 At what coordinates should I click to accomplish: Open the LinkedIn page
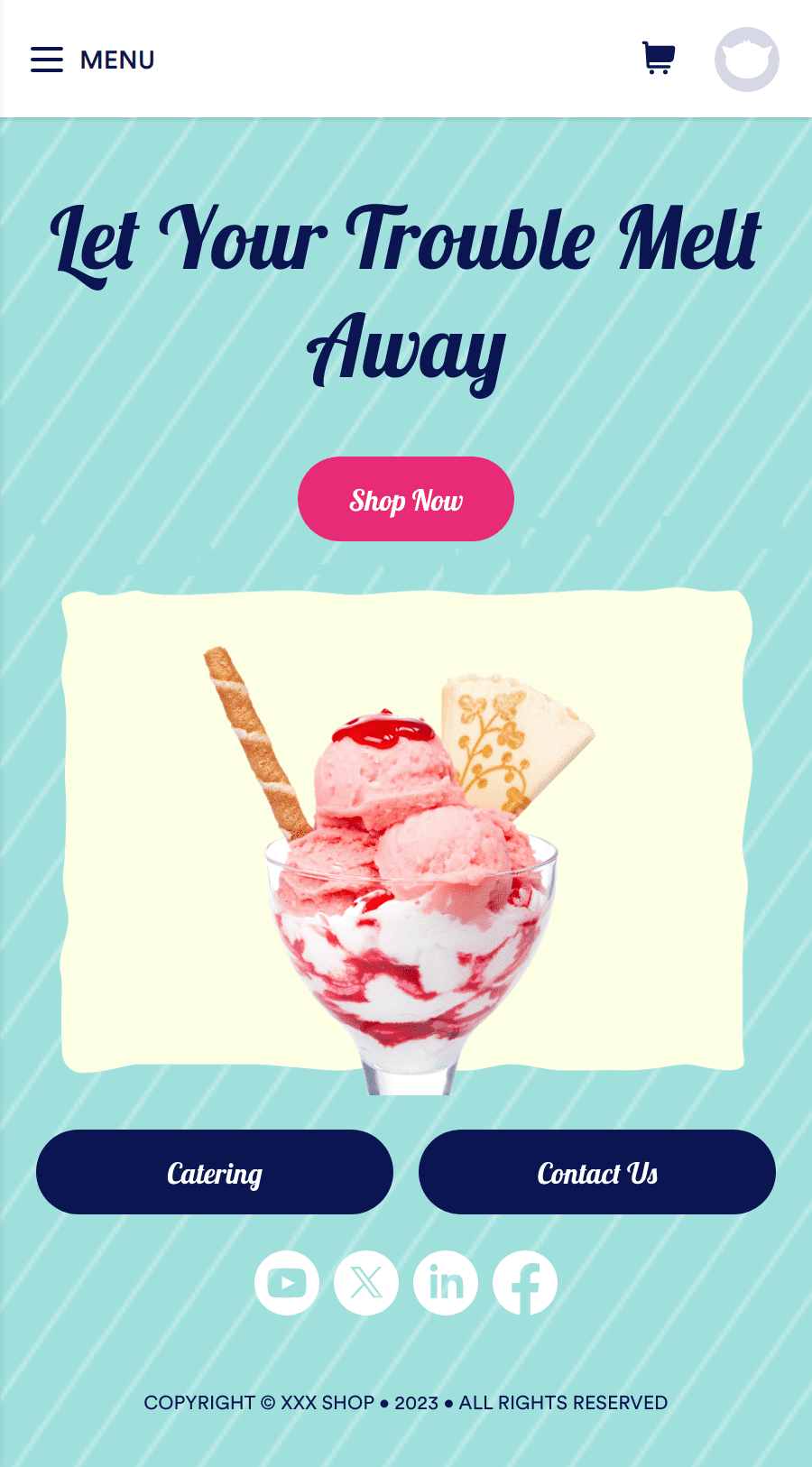(446, 1283)
